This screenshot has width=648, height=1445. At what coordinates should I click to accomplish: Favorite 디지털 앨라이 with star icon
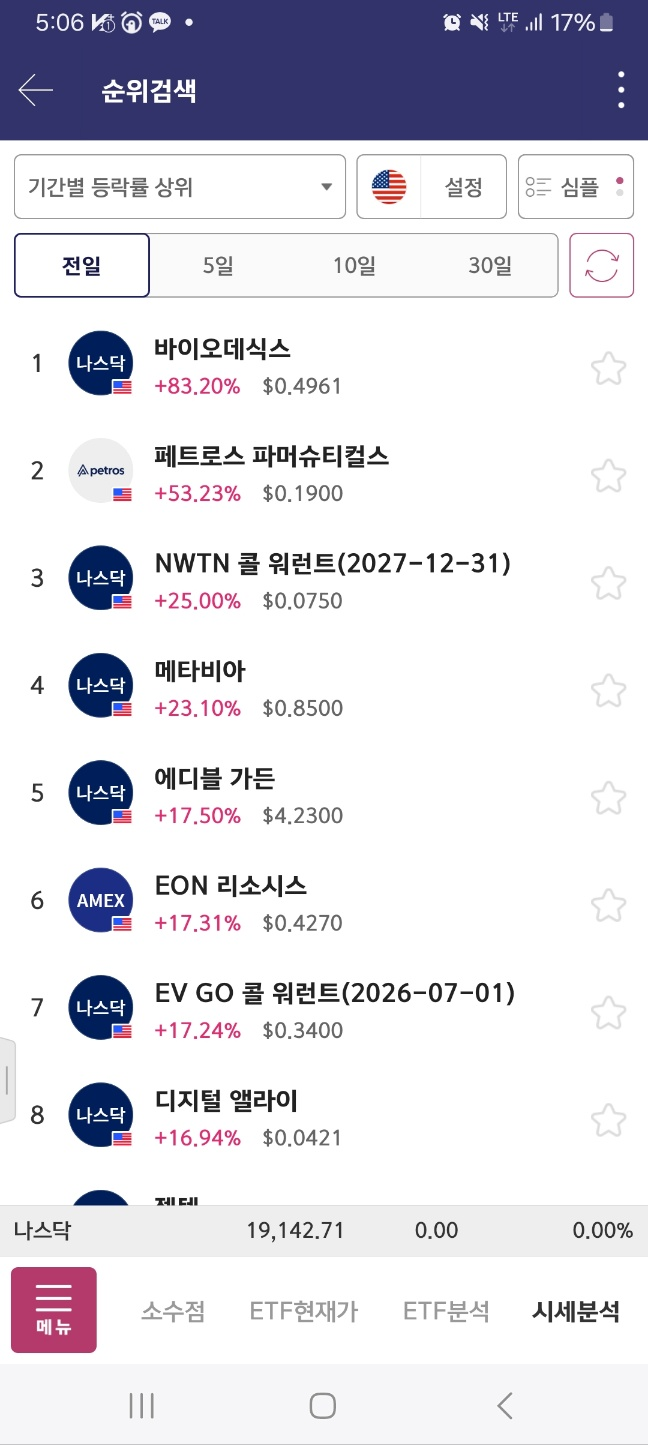608,1120
